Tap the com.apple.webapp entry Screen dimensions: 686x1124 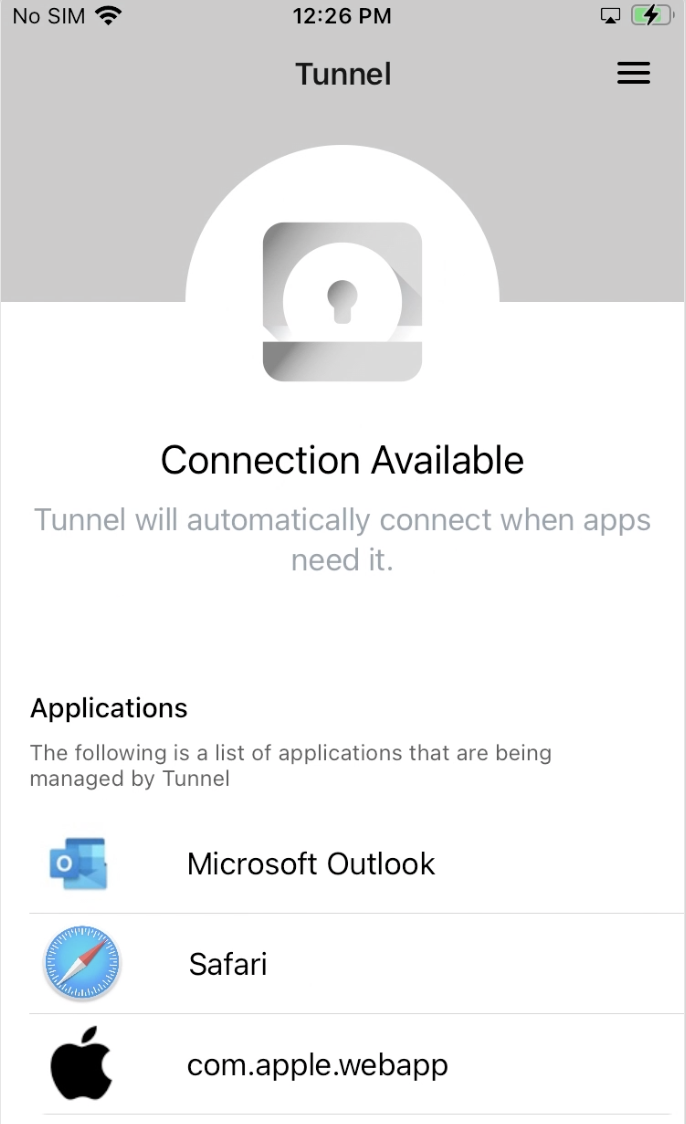[357, 1065]
